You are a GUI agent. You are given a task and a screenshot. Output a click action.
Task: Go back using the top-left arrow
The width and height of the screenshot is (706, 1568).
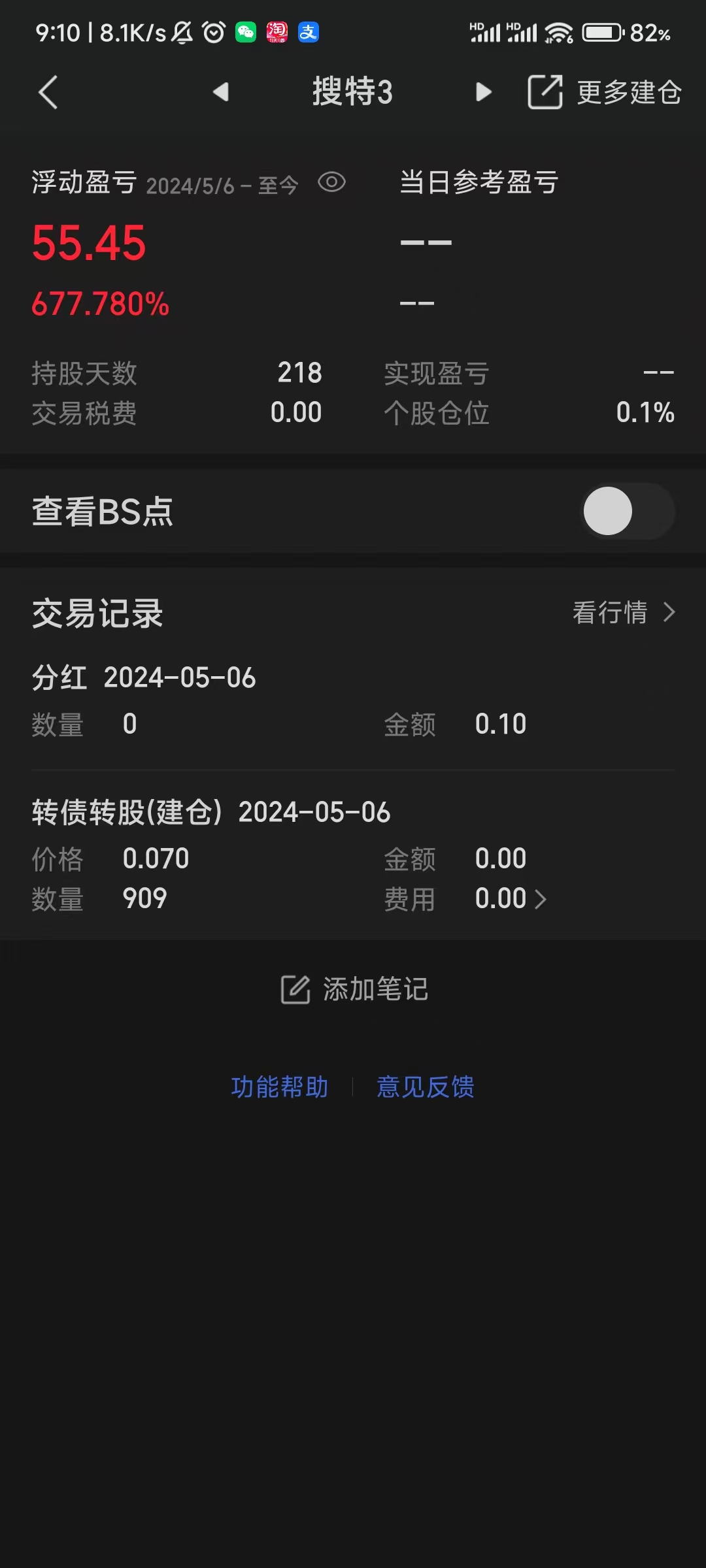[x=48, y=92]
